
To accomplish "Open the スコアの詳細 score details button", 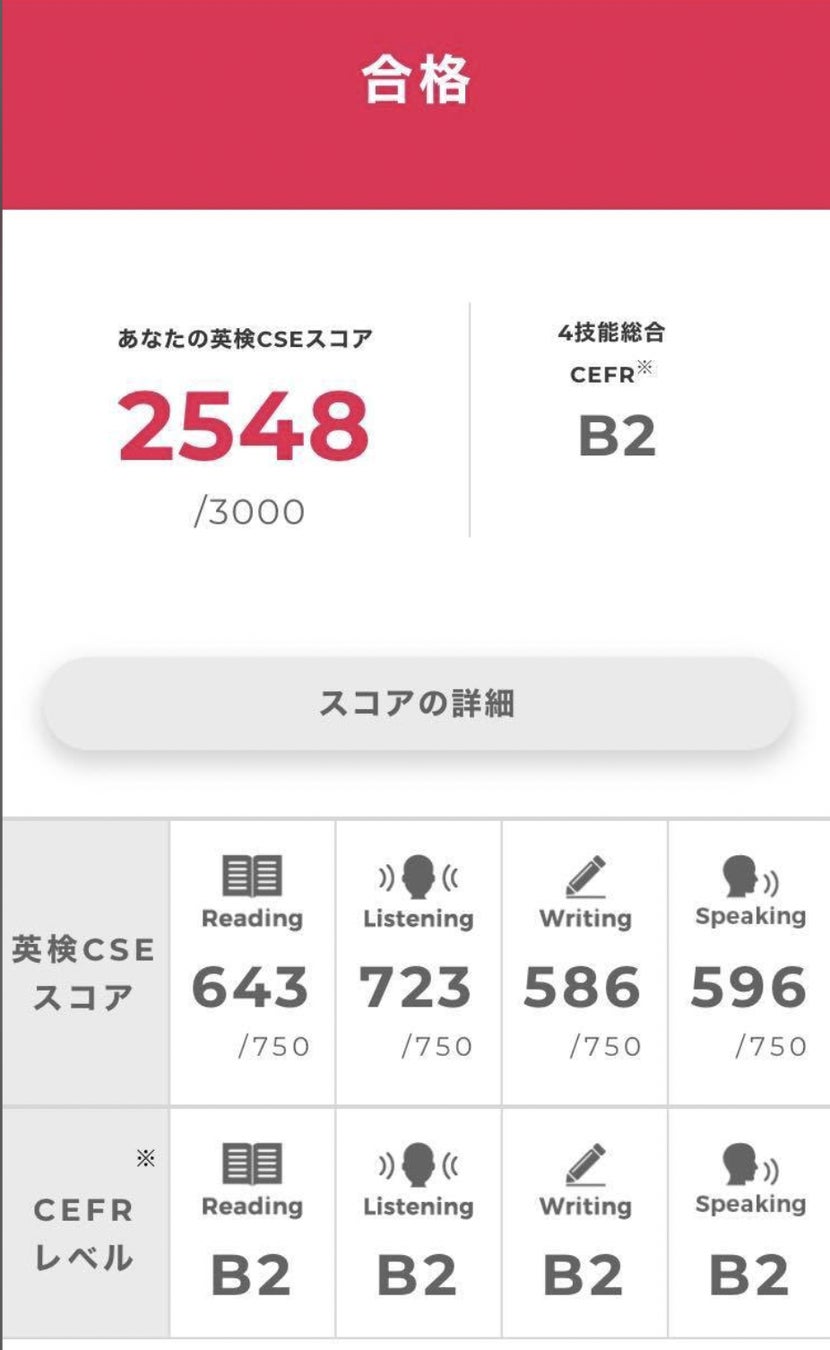I will tap(416, 703).
